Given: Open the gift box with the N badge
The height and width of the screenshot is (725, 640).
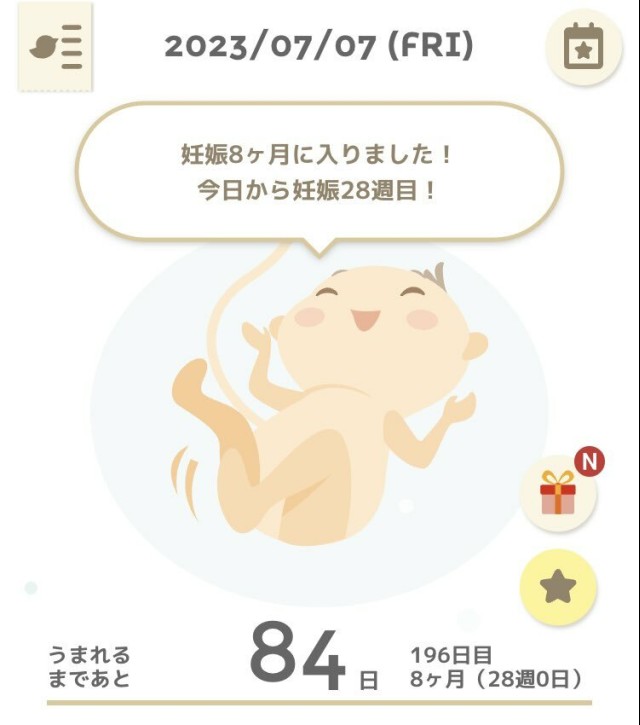Looking at the screenshot, I should [x=559, y=495].
